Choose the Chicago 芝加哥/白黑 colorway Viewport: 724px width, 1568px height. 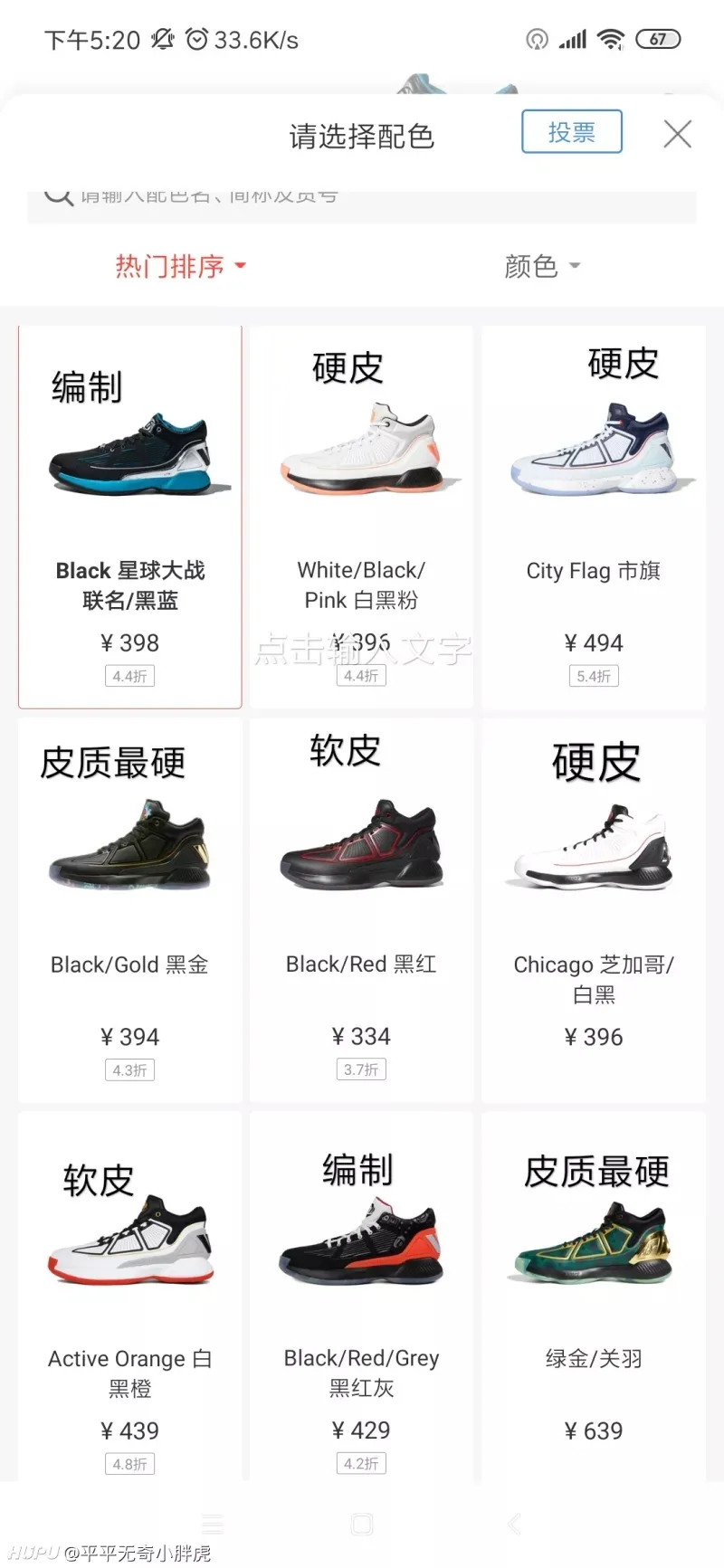tap(594, 910)
